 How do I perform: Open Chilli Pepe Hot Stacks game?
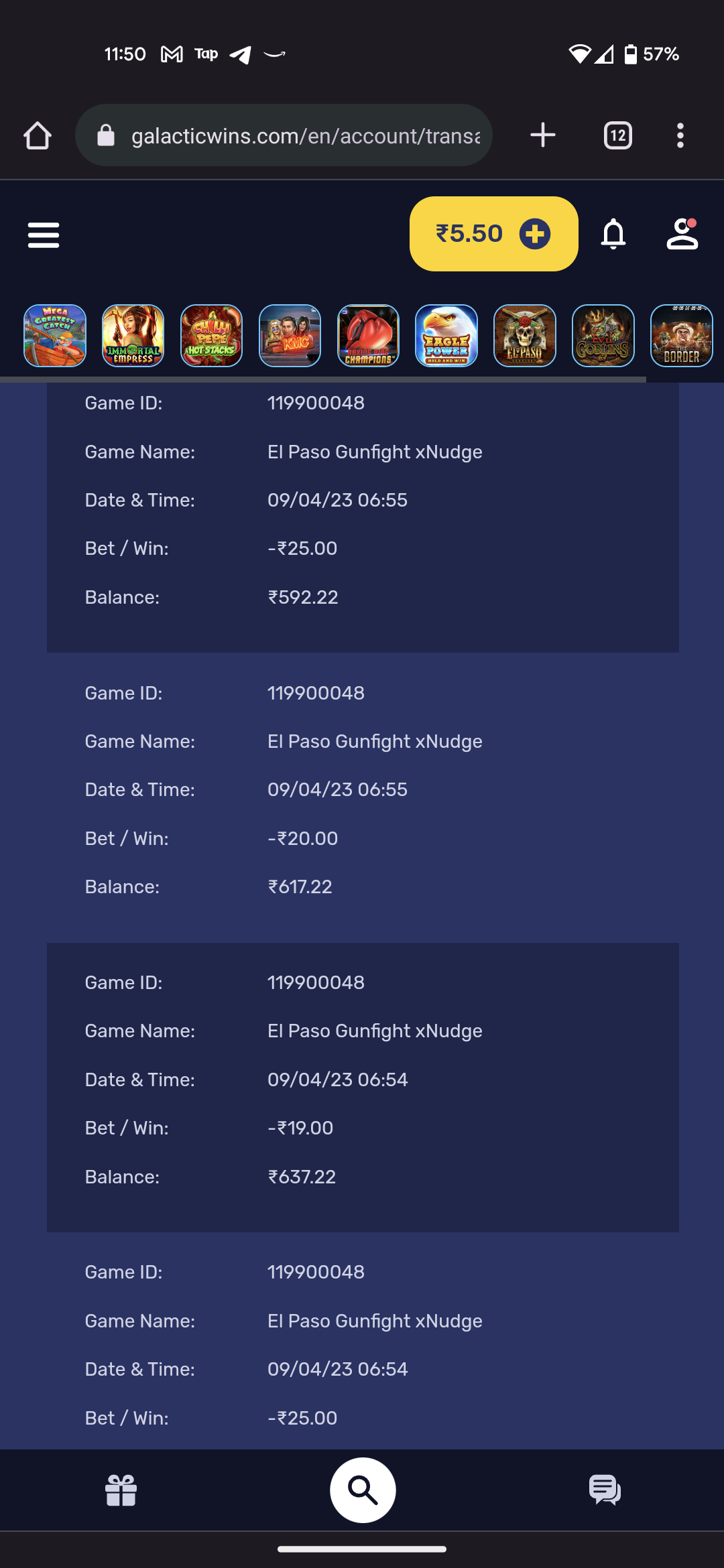coord(212,336)
